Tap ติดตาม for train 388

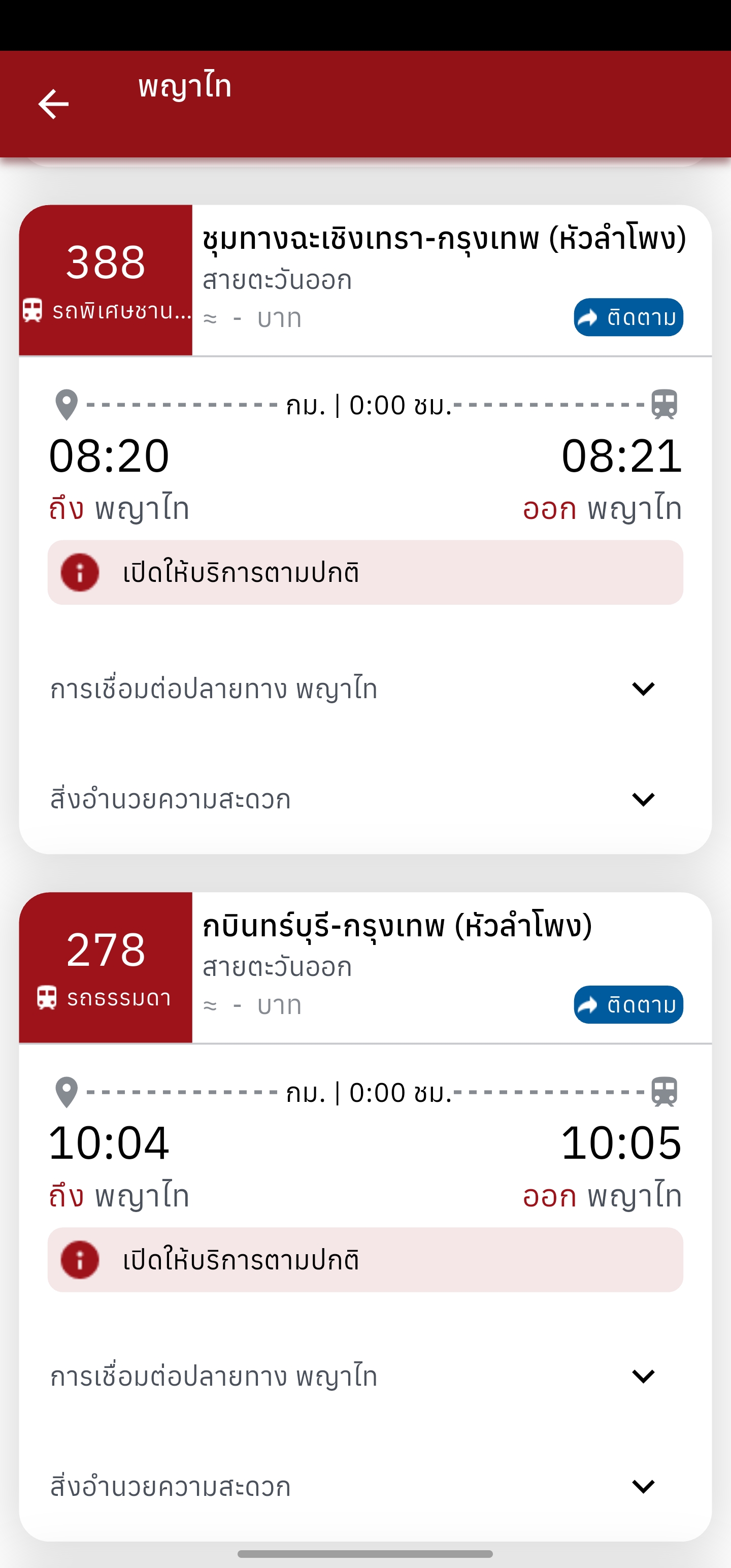coord(628,317)
